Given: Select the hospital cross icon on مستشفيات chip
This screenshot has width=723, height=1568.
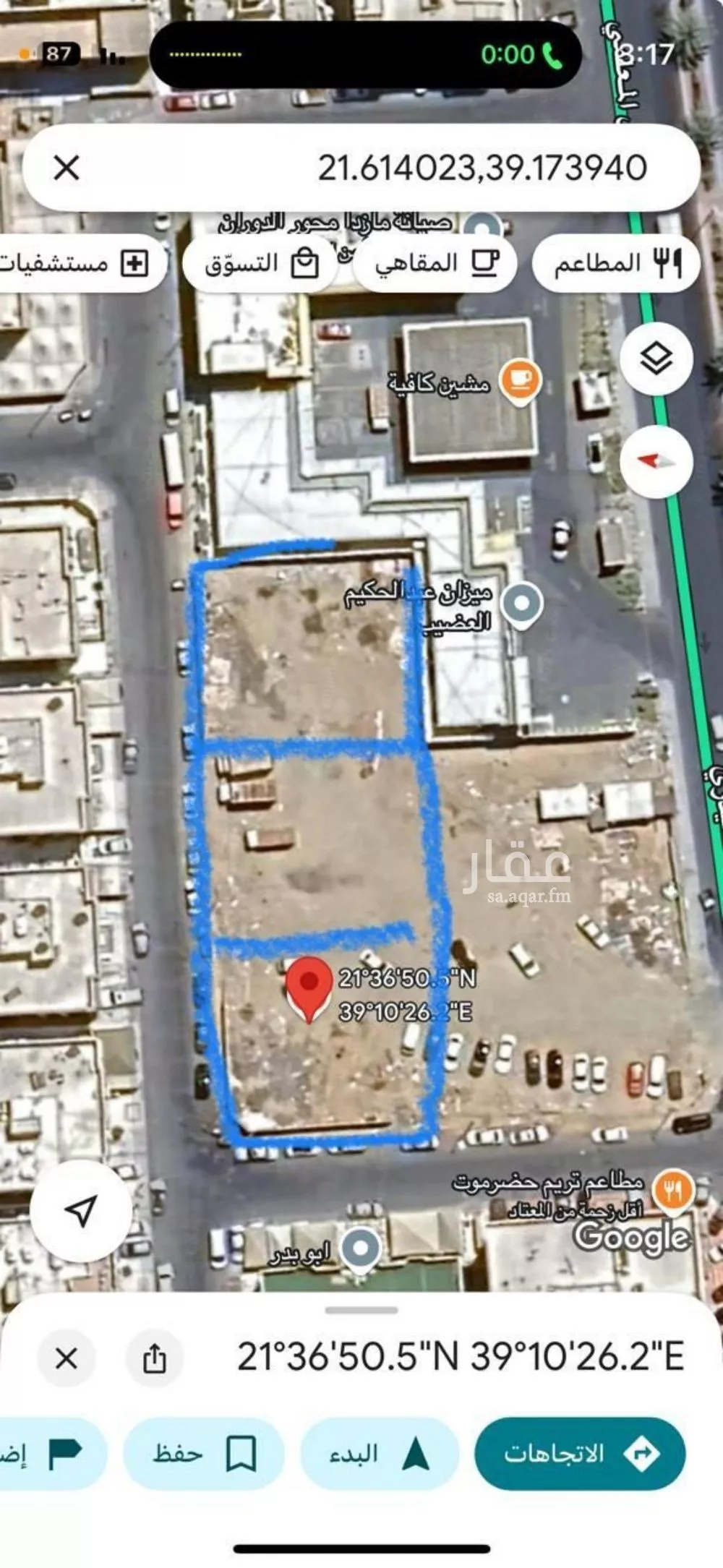Looking at the screenshot, I should click(x=134, y=263).
